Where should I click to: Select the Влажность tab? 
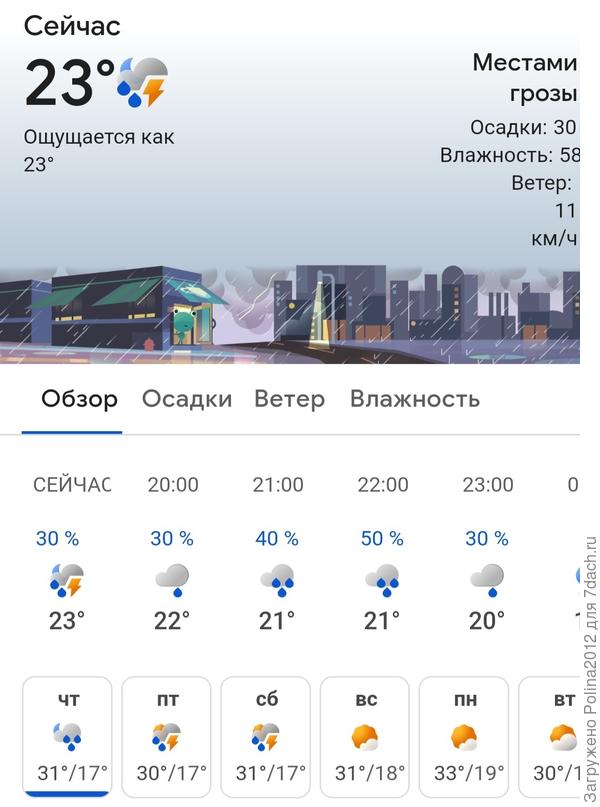(415, 400)
